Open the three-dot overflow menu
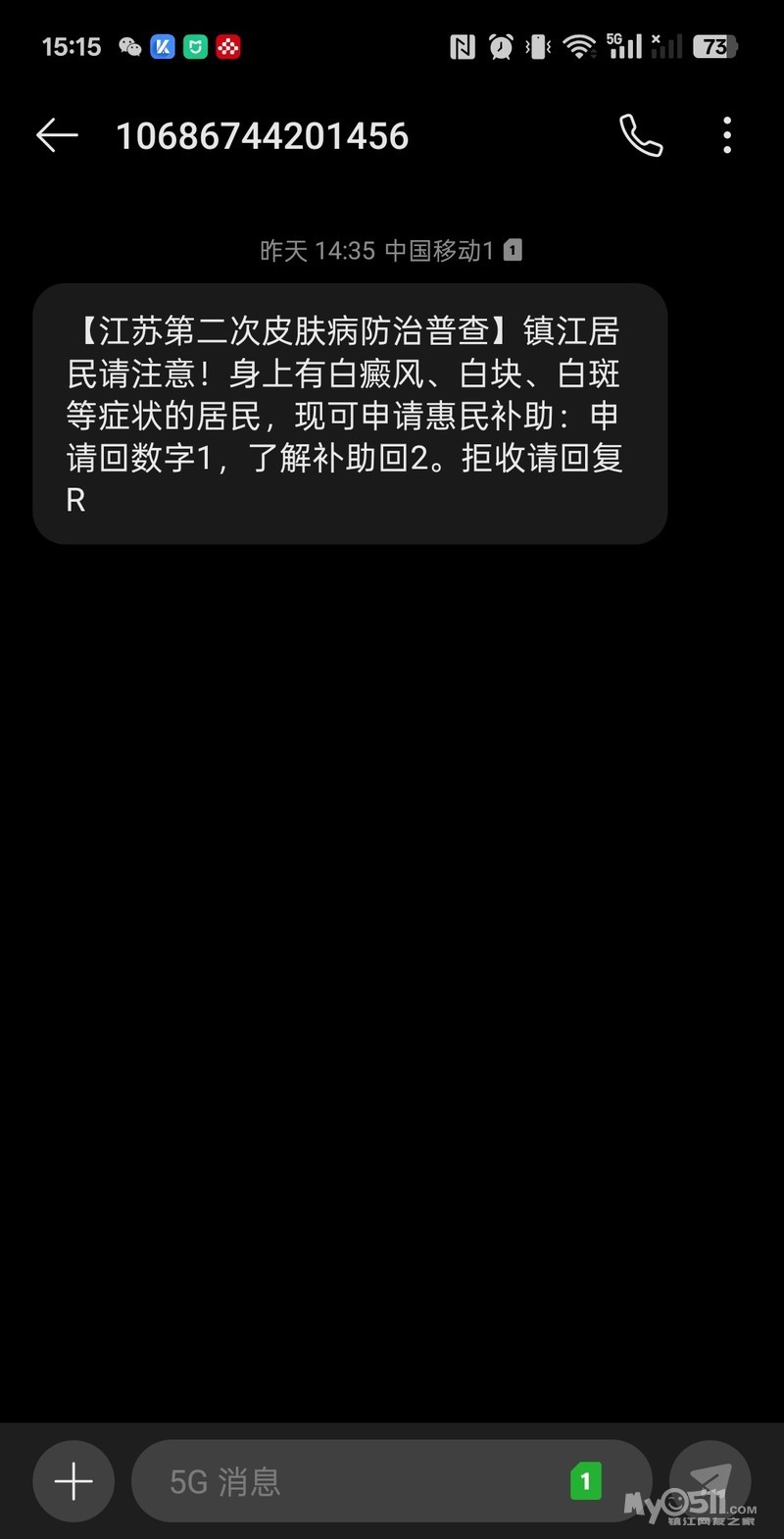Screen dimensions: 784x1539 coord(726,135)
